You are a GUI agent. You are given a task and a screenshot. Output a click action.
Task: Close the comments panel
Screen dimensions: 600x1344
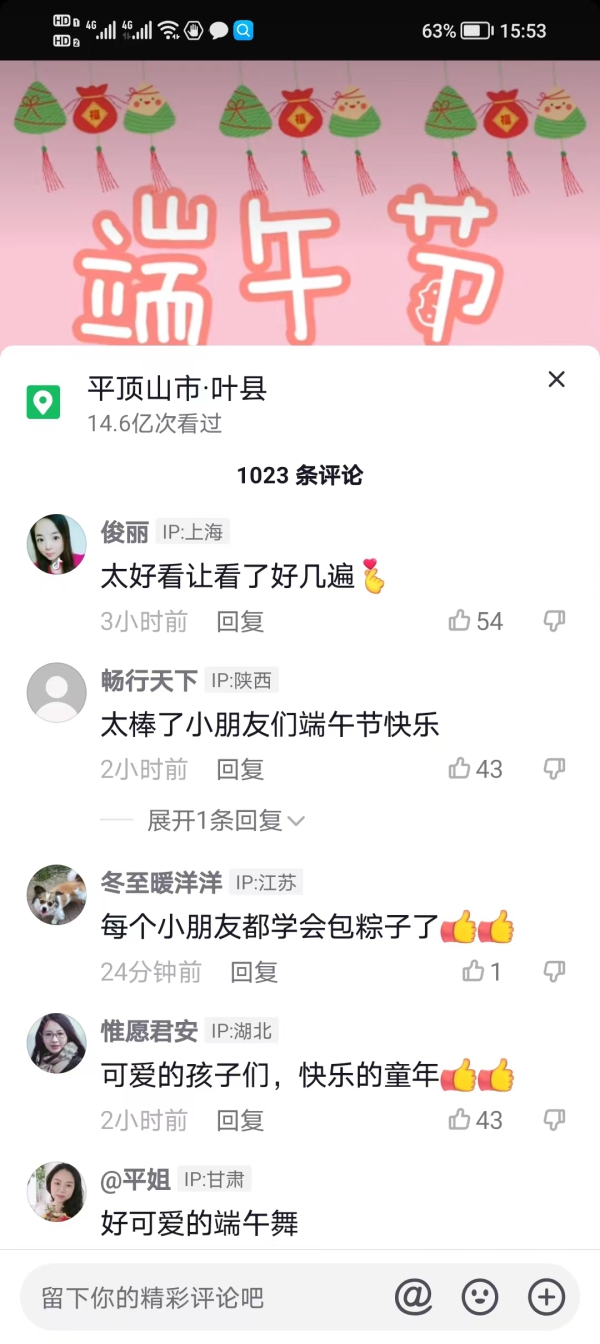tap(557, 379)
